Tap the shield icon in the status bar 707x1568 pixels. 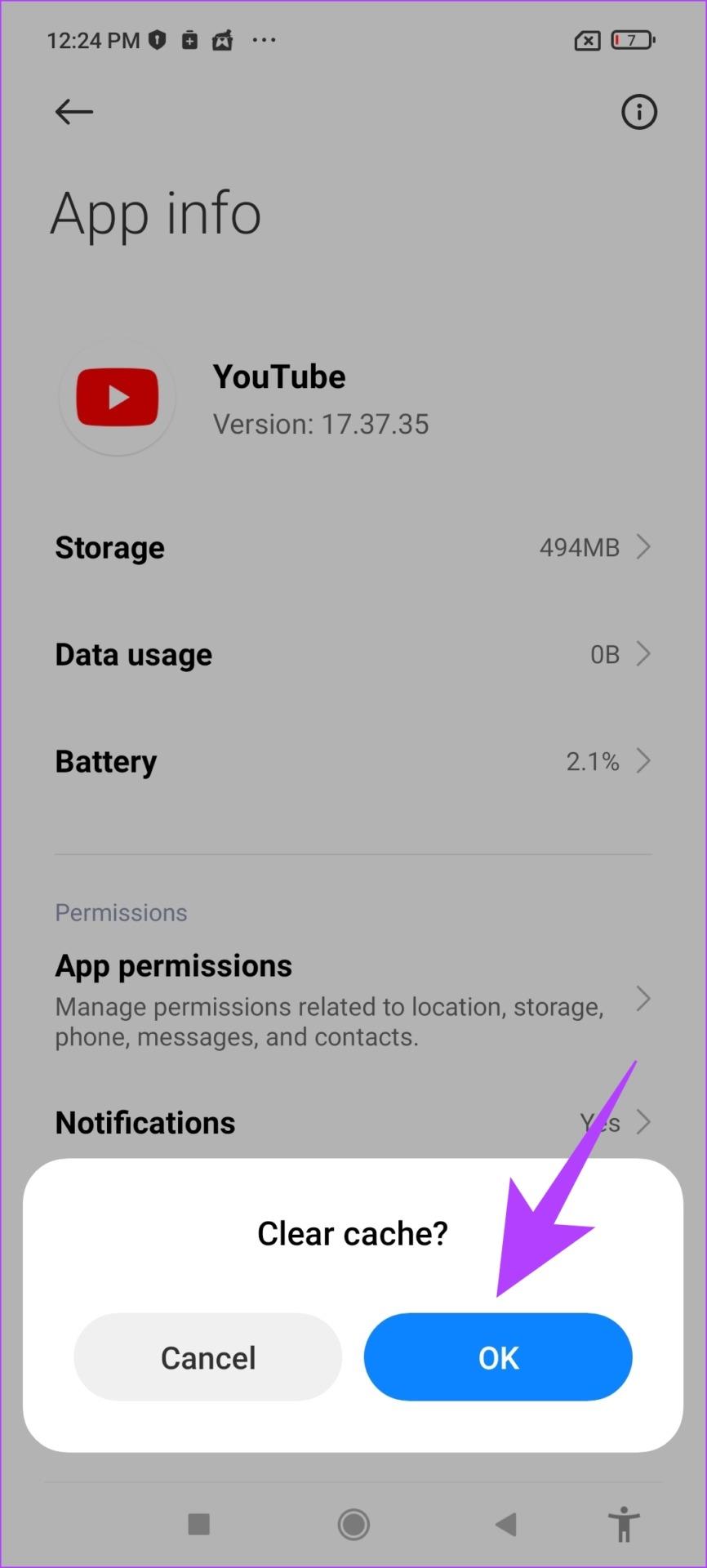(x=155, y=39)
